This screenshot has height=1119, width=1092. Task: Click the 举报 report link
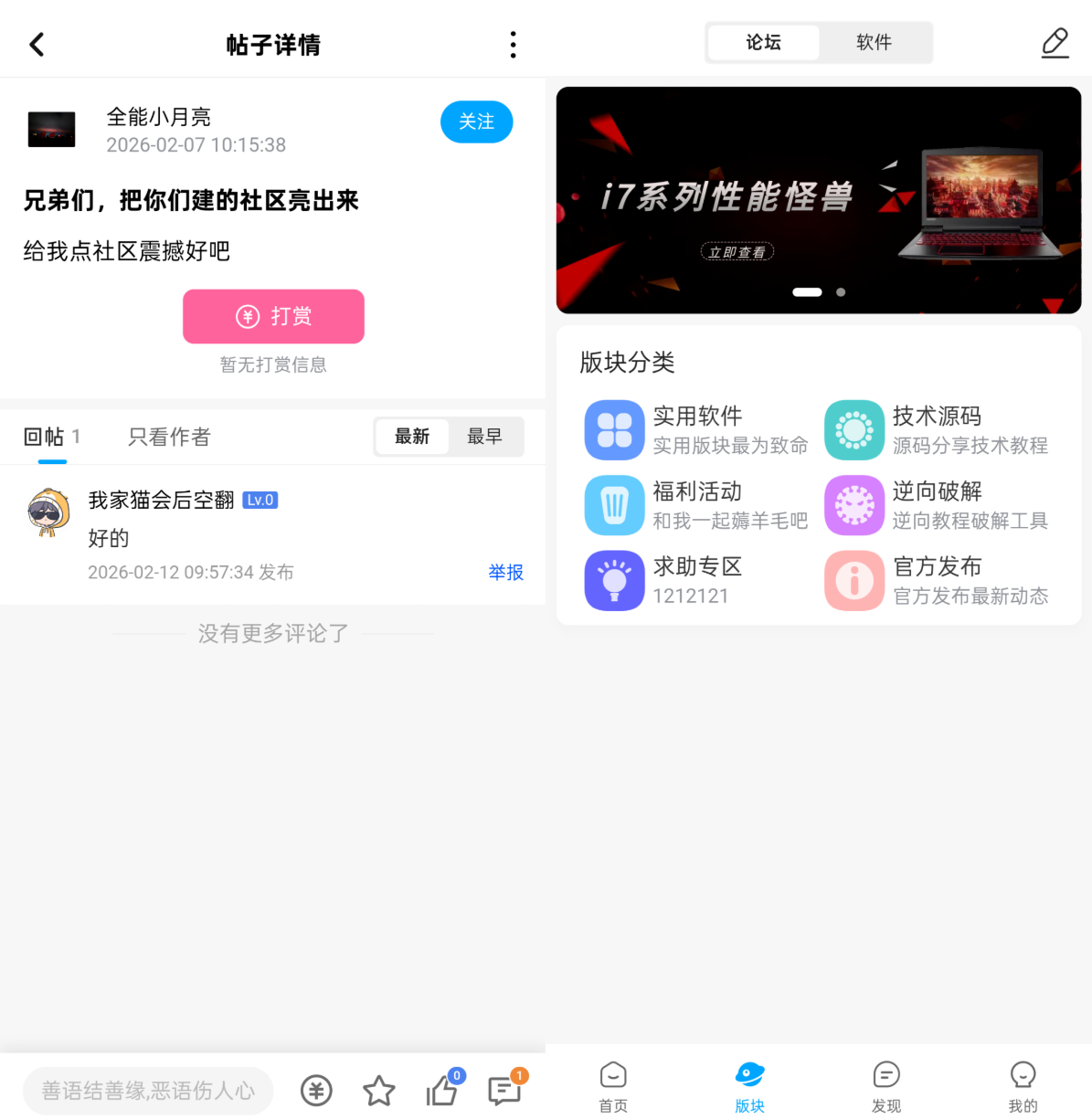click(x=505, y=573)
